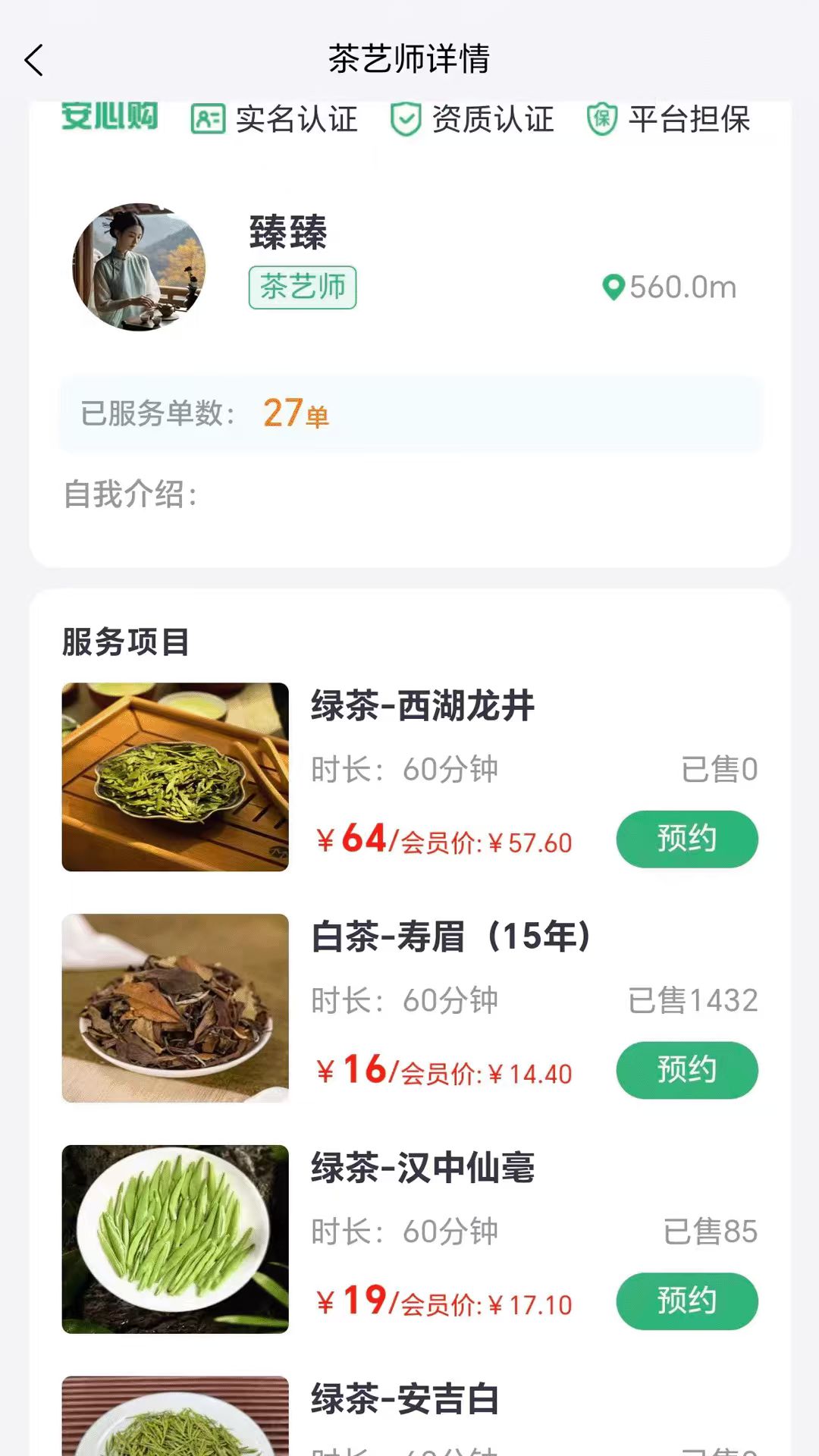Open the 茶艺师 role tag
The image size is (819, 1456).
tap(302, 287)
